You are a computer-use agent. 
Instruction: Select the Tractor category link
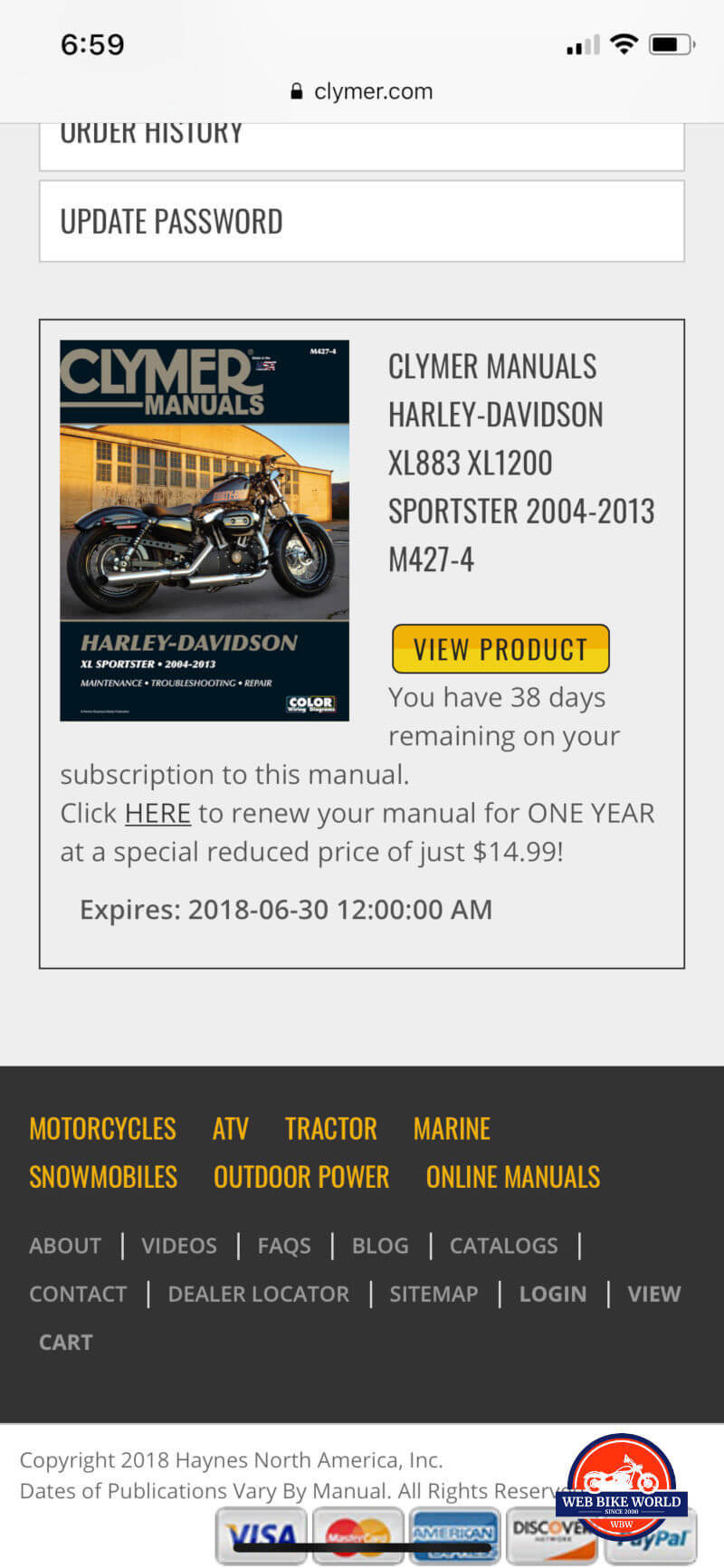(330, 1129)
